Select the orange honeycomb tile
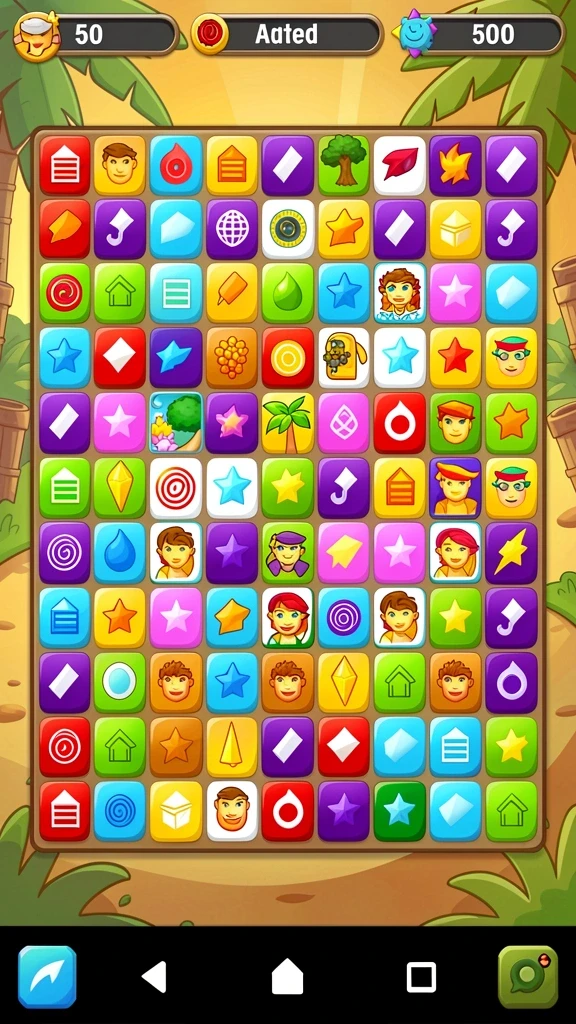 click(x=232, y=357)
